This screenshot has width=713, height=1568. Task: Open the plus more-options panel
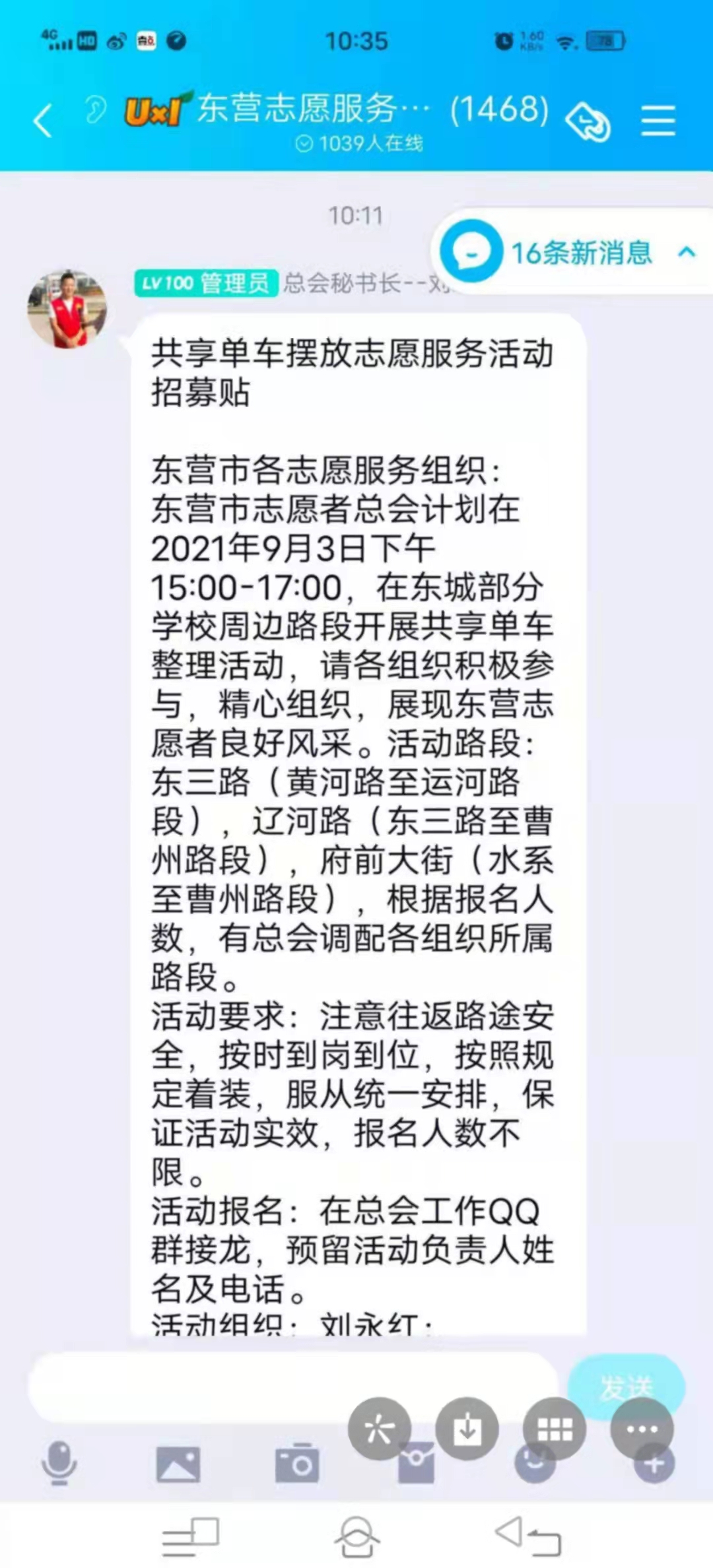tap(654, 1465)
